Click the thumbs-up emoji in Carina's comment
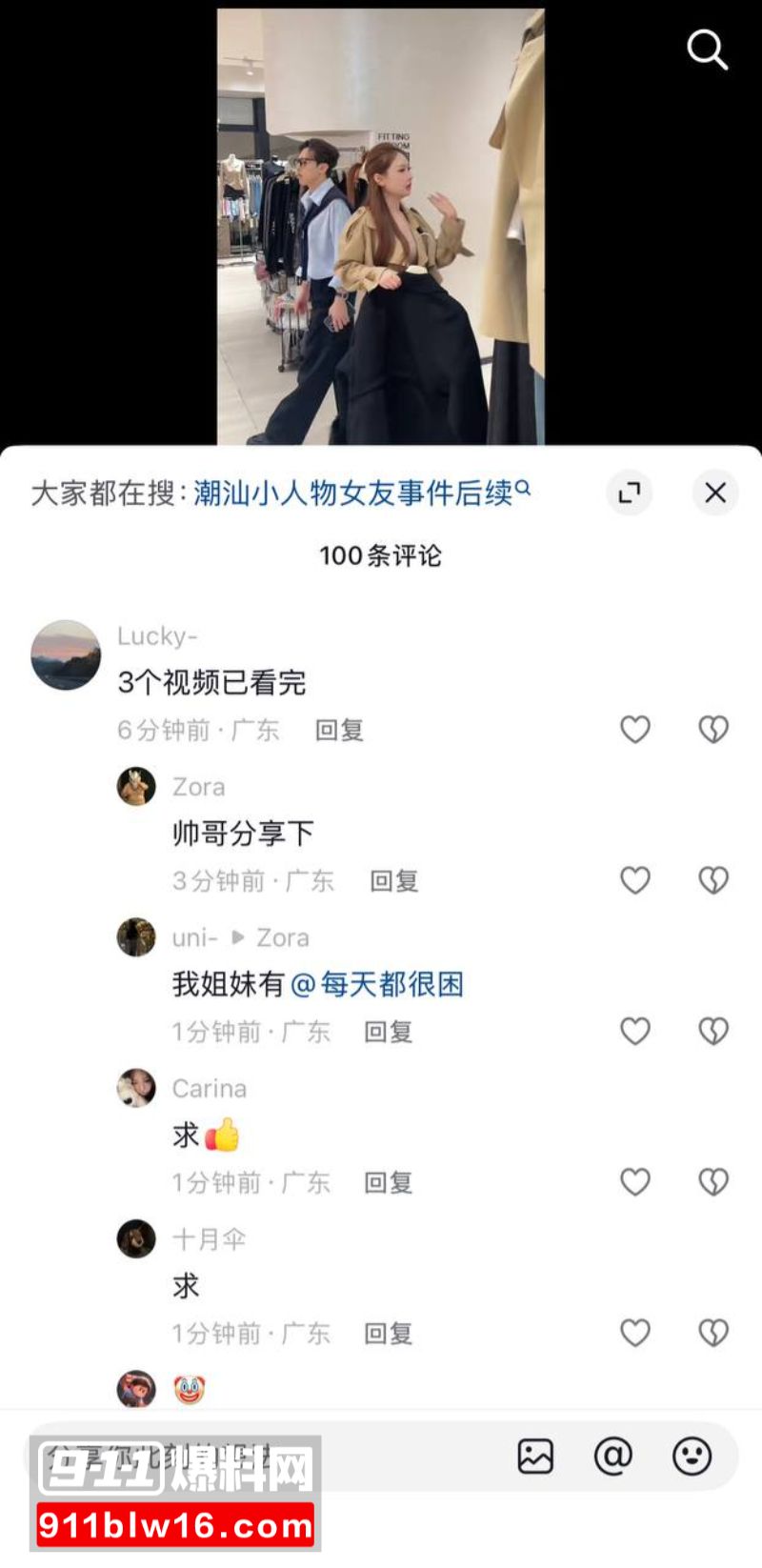 (x=223, y=1135)
